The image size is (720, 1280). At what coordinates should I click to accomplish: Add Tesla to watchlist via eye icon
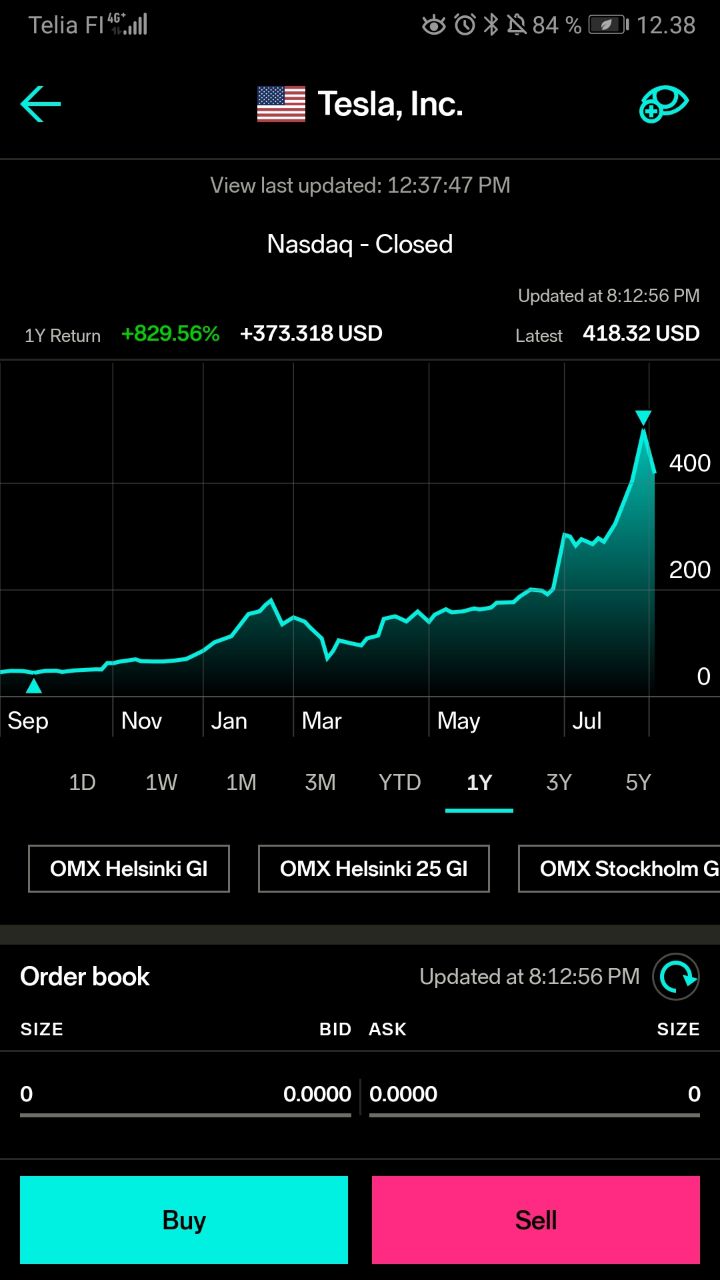664,104
